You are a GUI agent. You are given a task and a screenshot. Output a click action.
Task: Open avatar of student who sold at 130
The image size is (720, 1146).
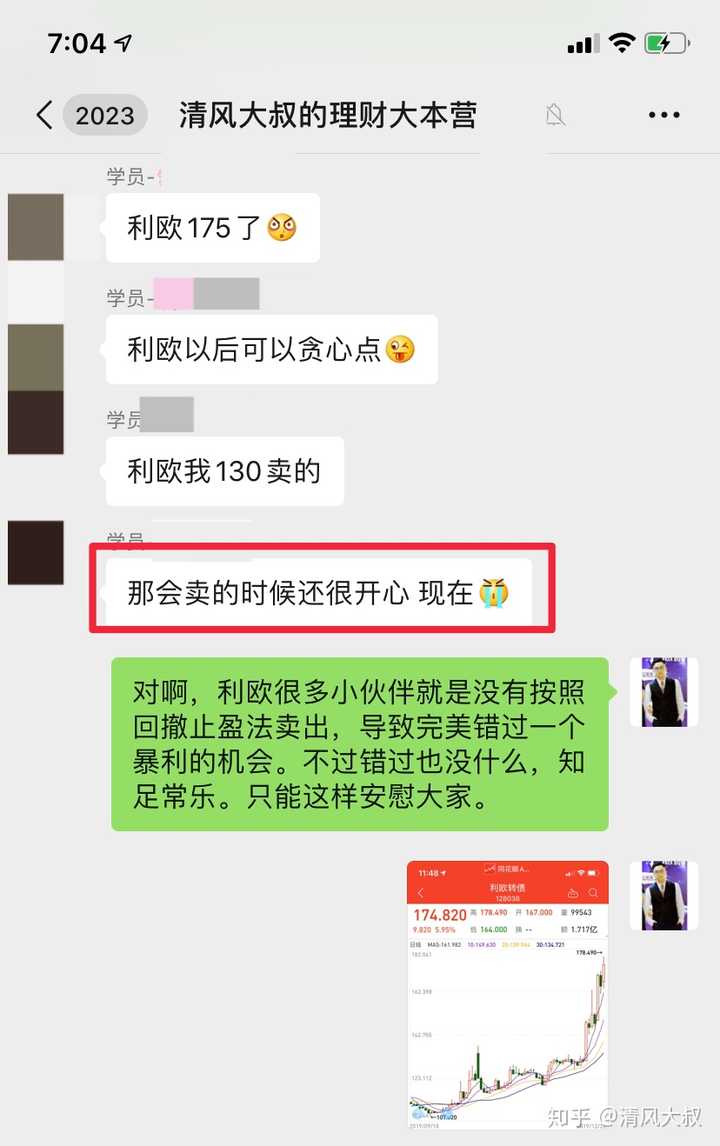tap(35, 422)
